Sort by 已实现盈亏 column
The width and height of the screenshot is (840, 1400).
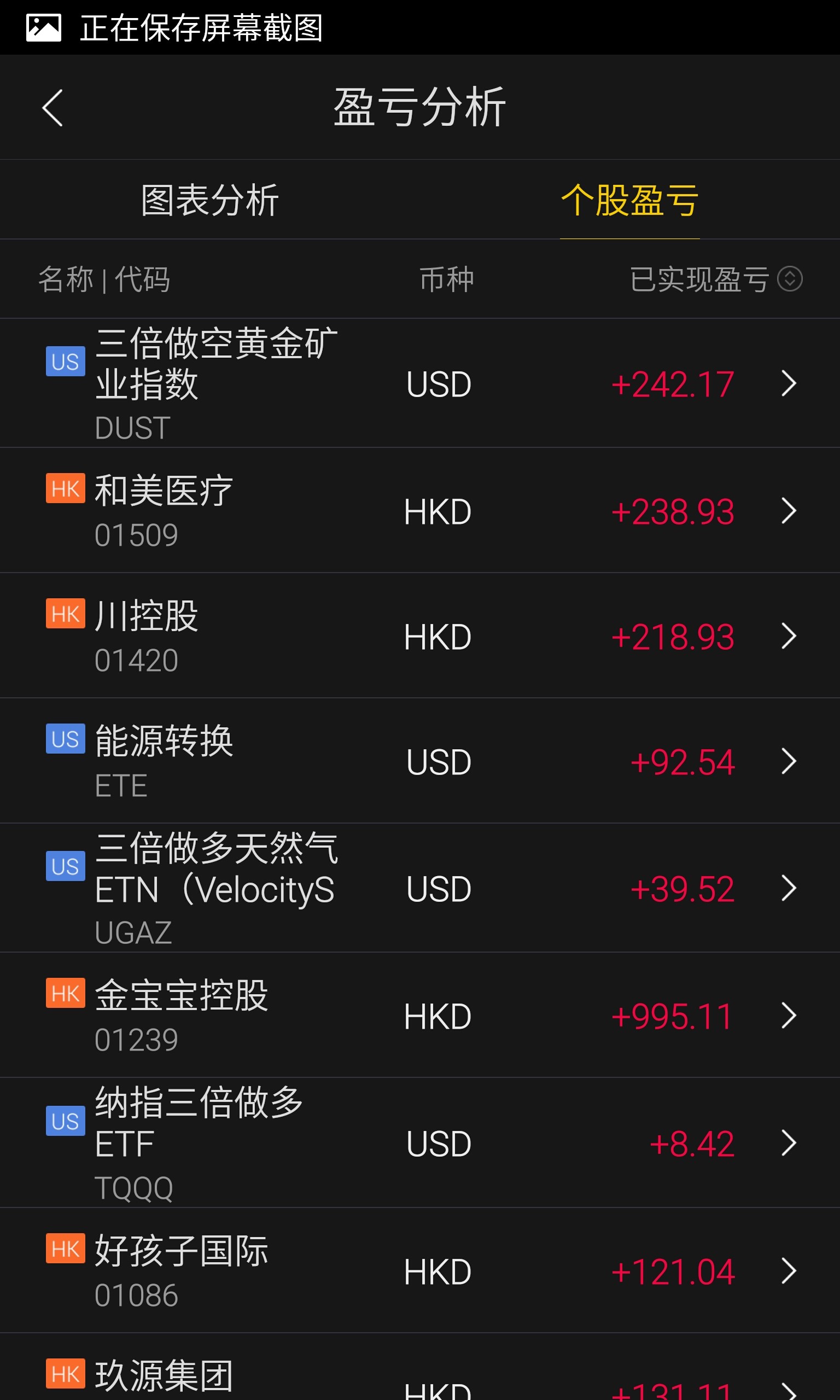[x=715, y=279]
